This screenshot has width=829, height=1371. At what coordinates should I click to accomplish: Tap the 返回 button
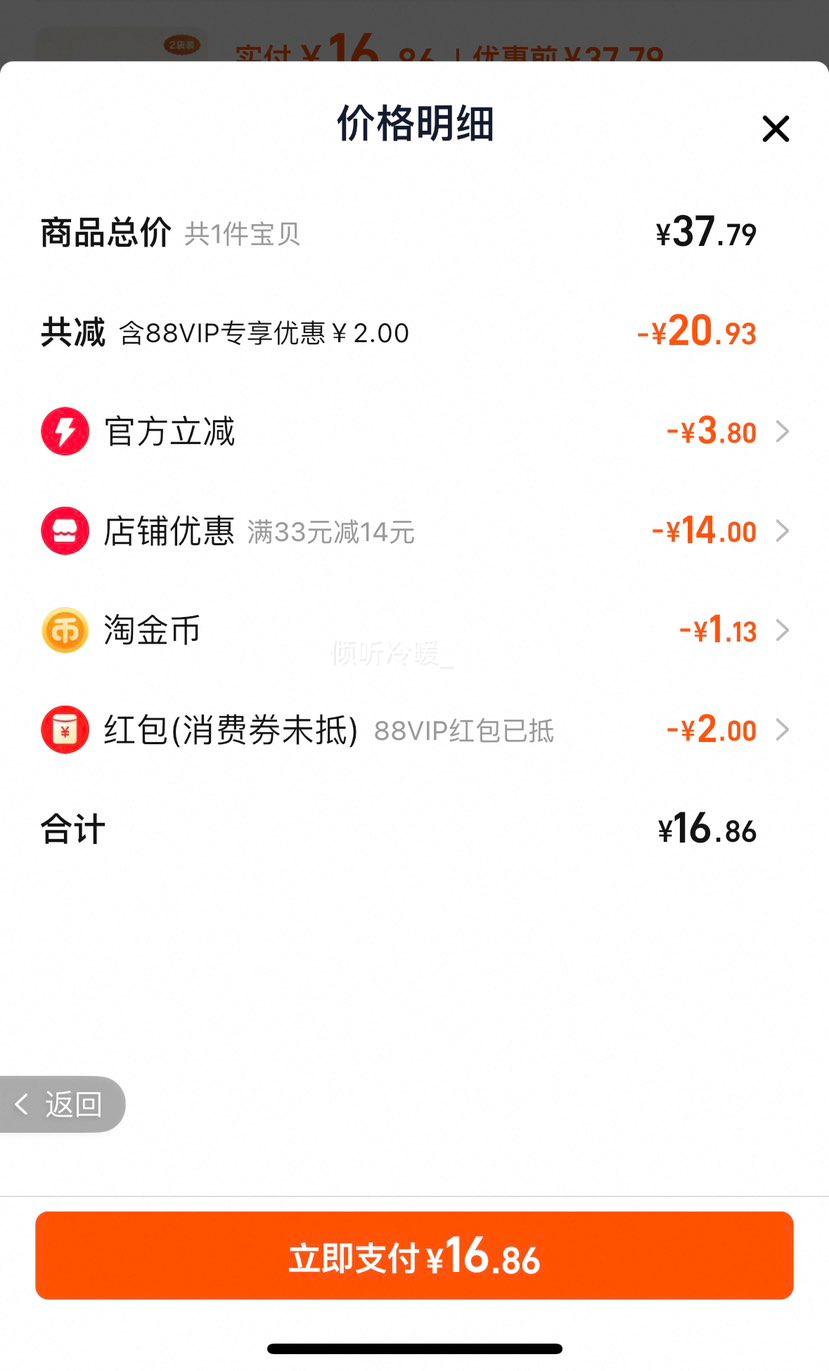point(60,1104)
